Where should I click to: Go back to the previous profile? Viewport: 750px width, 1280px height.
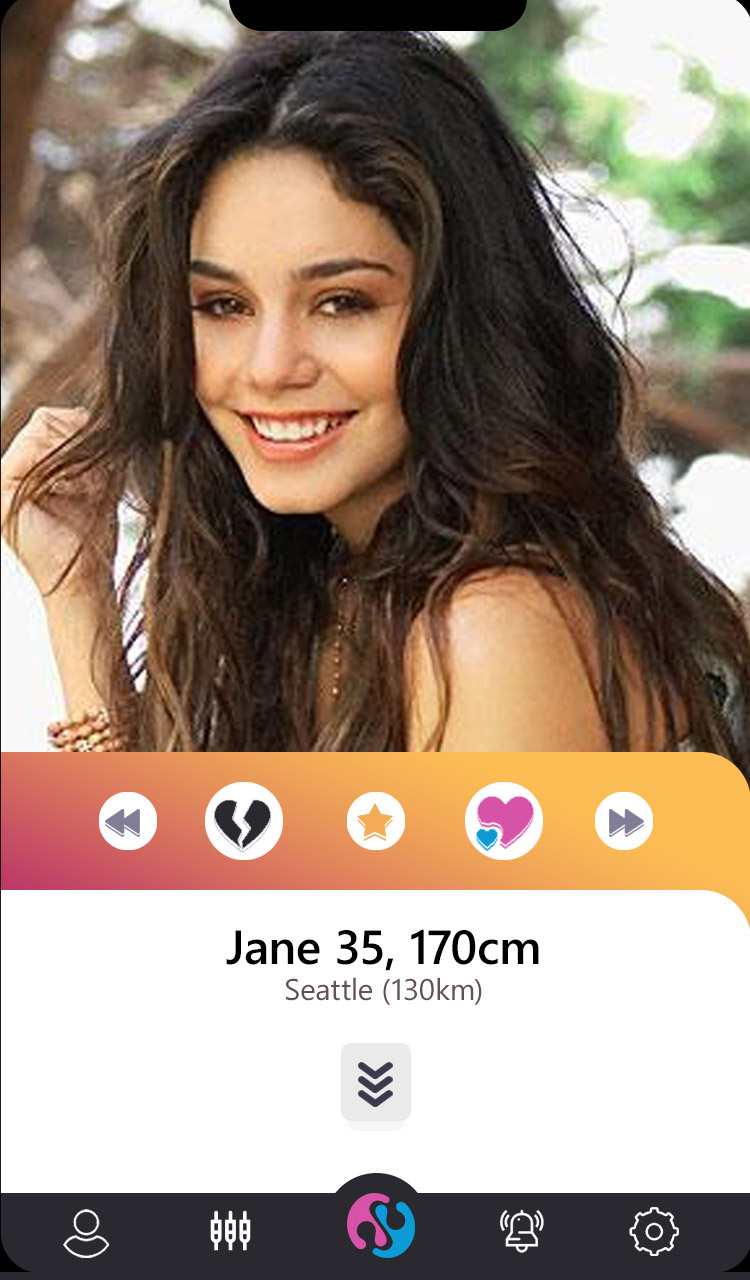(x=128, y=822)
